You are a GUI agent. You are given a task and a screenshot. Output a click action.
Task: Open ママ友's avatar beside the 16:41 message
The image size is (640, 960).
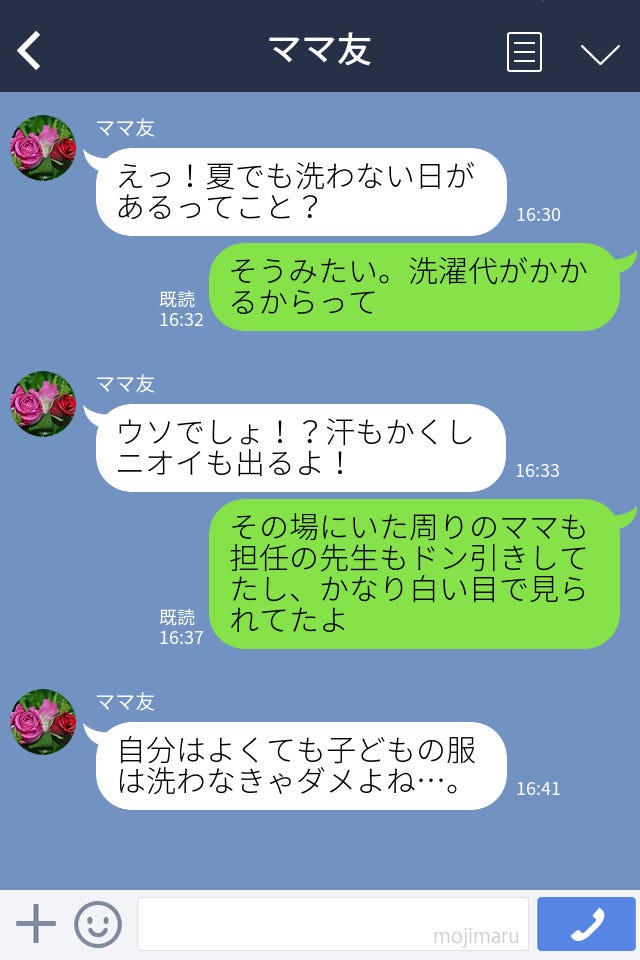[43, 721]
